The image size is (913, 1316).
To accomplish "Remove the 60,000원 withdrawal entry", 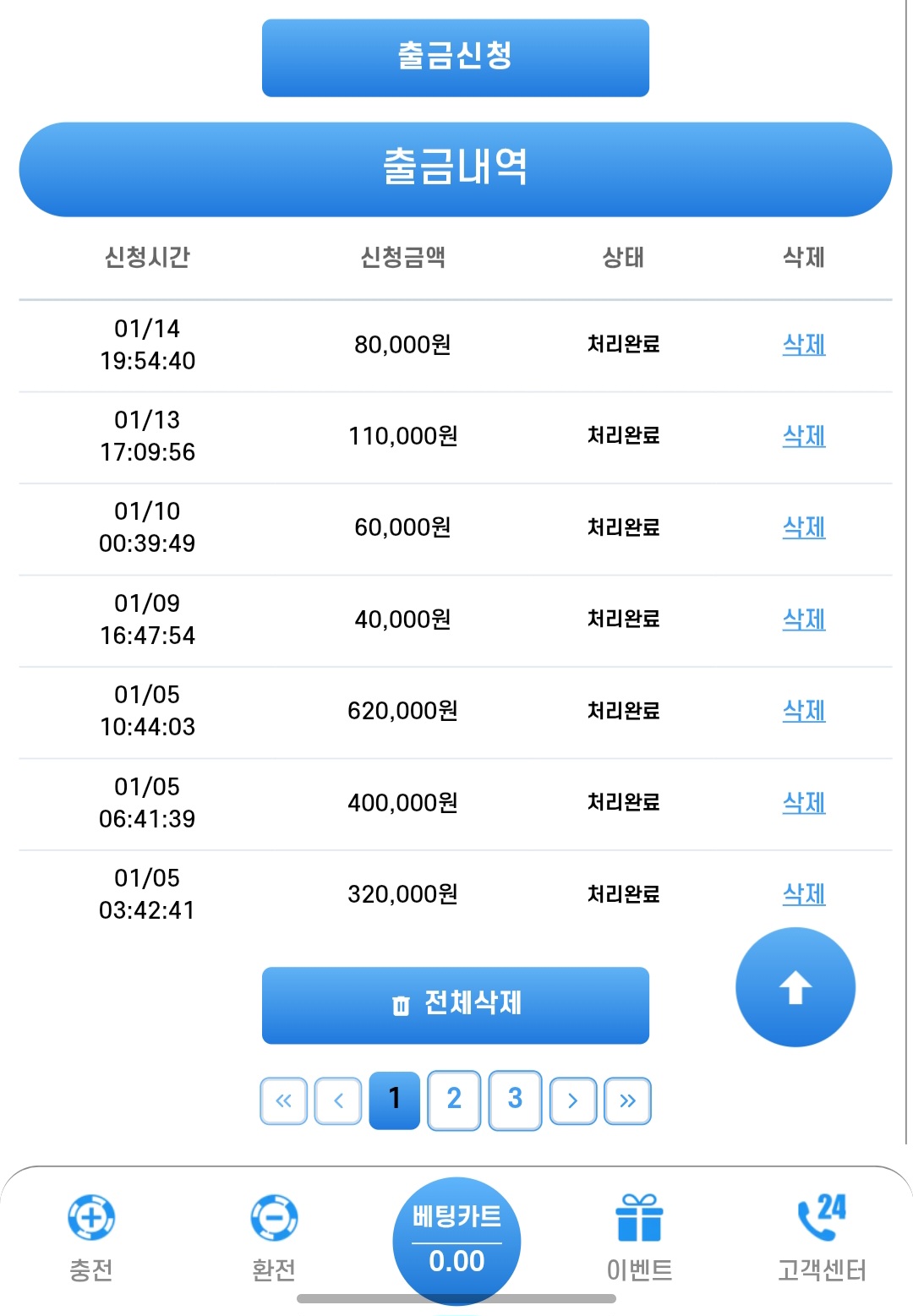I will 803,527.
